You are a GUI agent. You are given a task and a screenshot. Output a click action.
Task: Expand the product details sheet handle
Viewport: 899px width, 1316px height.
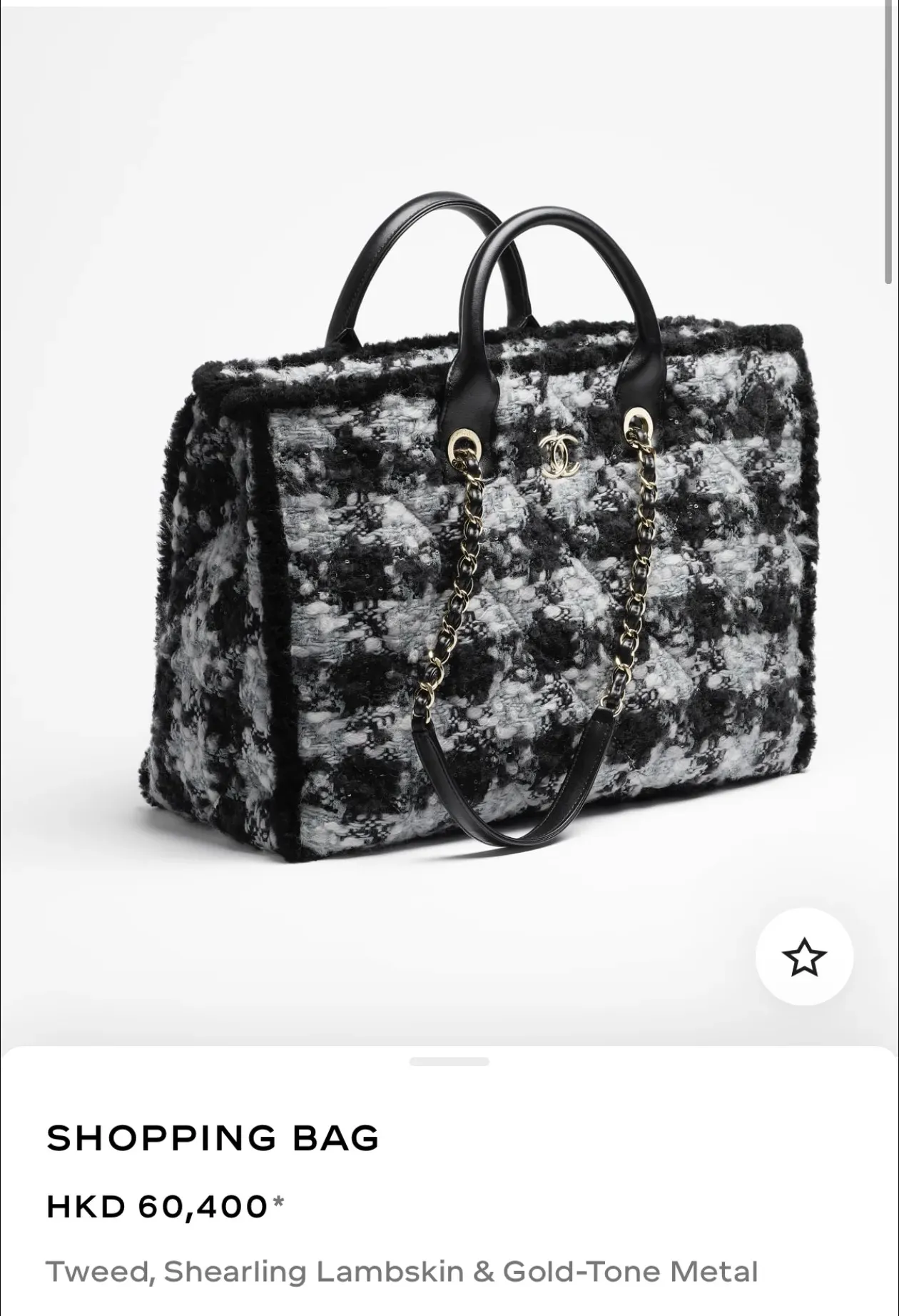point(449,1062)
